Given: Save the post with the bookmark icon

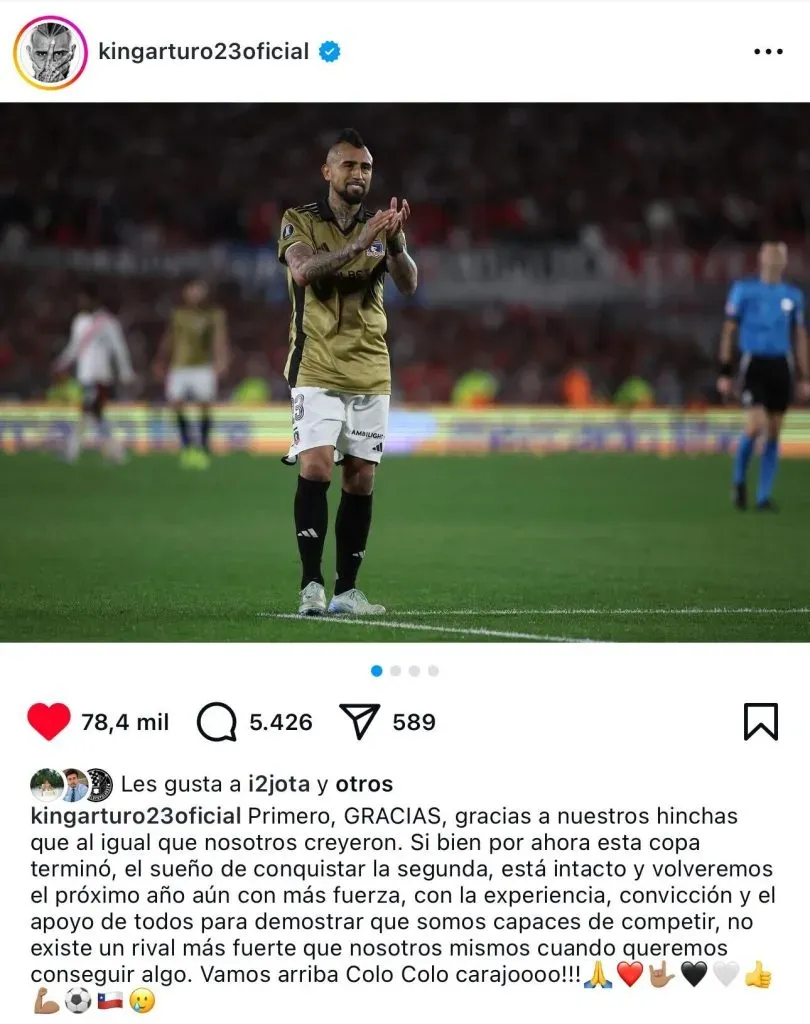Looking at the screenshot, I should pyautogui.click(x=761, y=721).
